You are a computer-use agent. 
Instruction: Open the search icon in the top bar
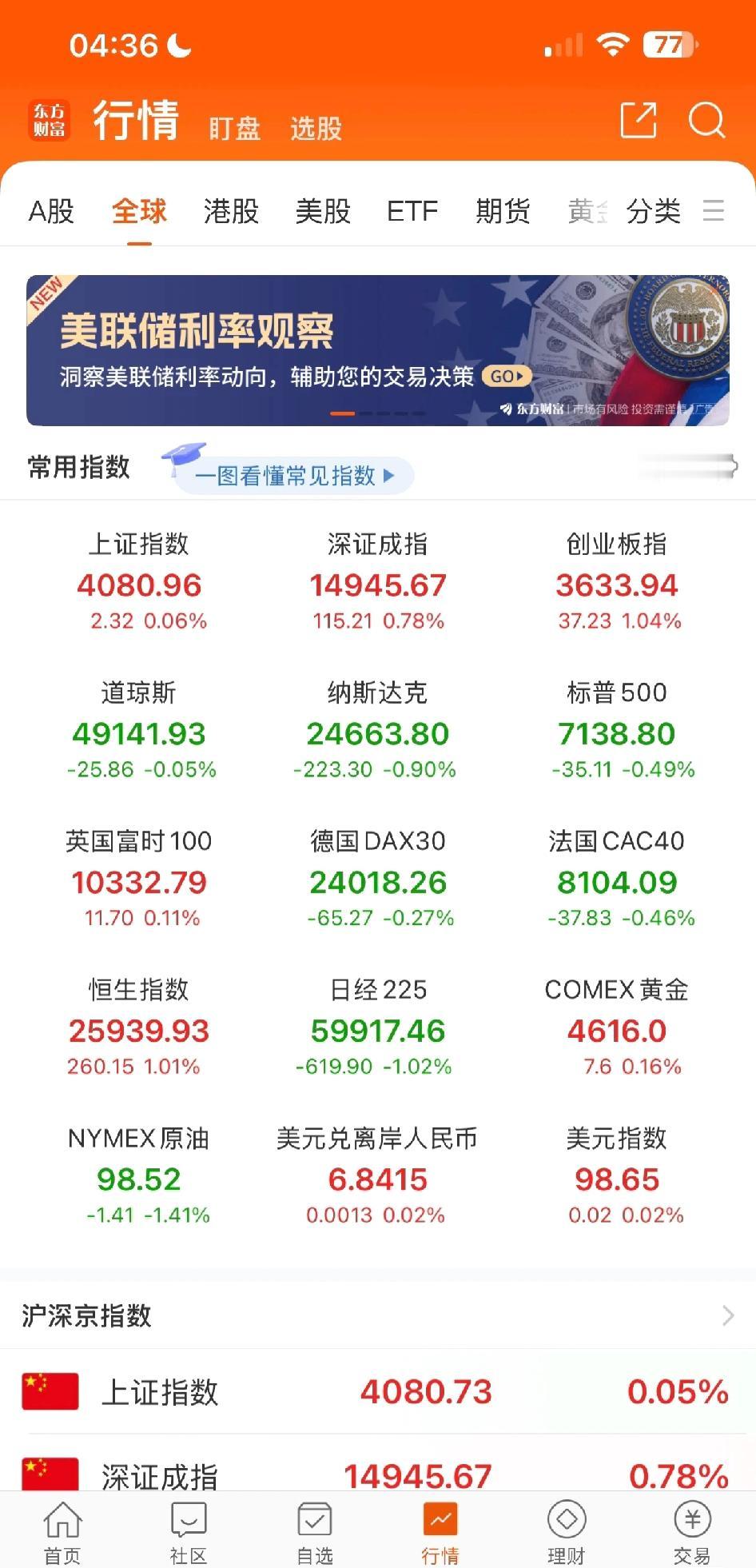click(706, 122)
